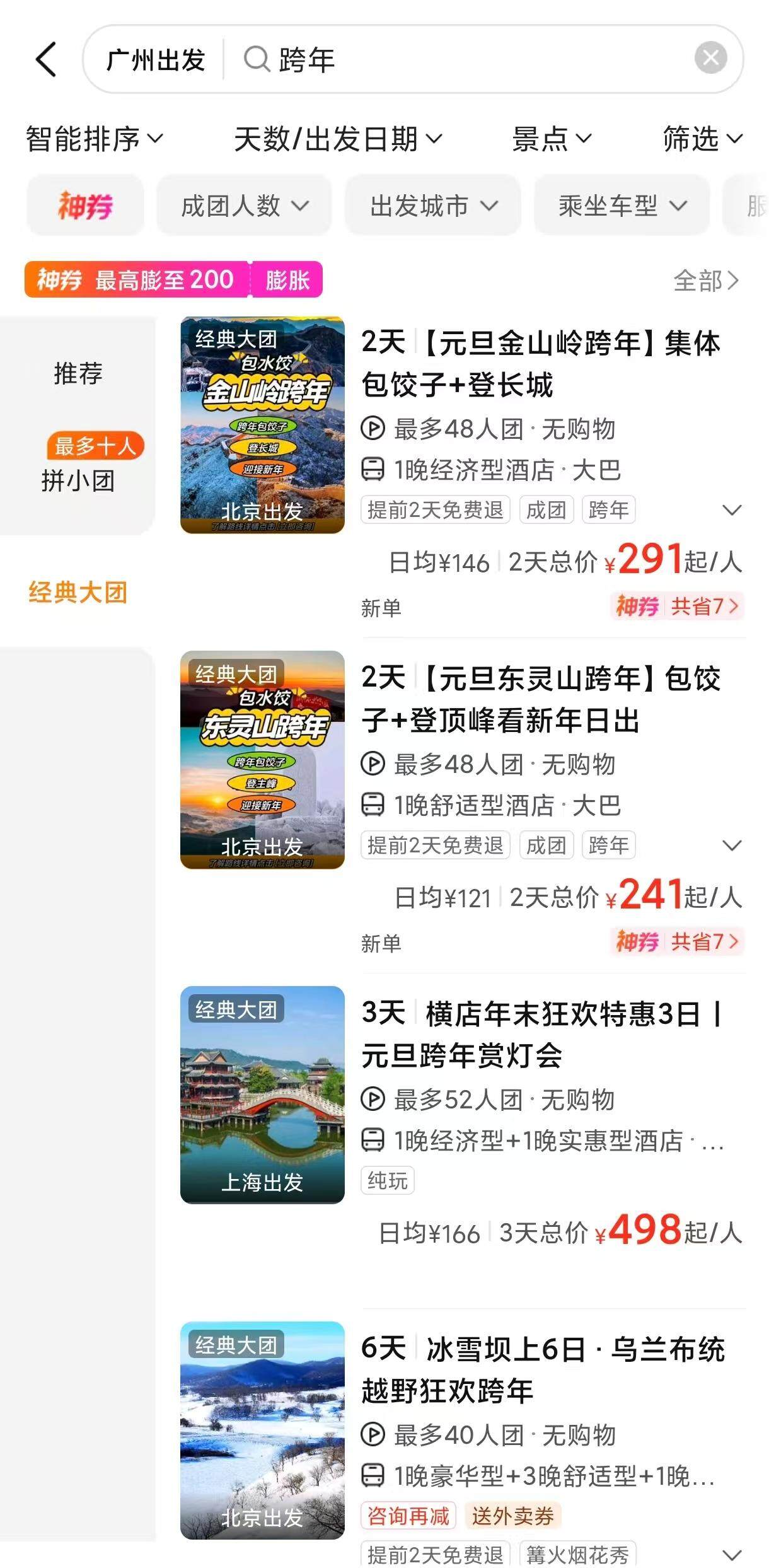Open the 筛选 filter panel
The height and width of the screenshot is (1568, 769).
tap(702, 139)
